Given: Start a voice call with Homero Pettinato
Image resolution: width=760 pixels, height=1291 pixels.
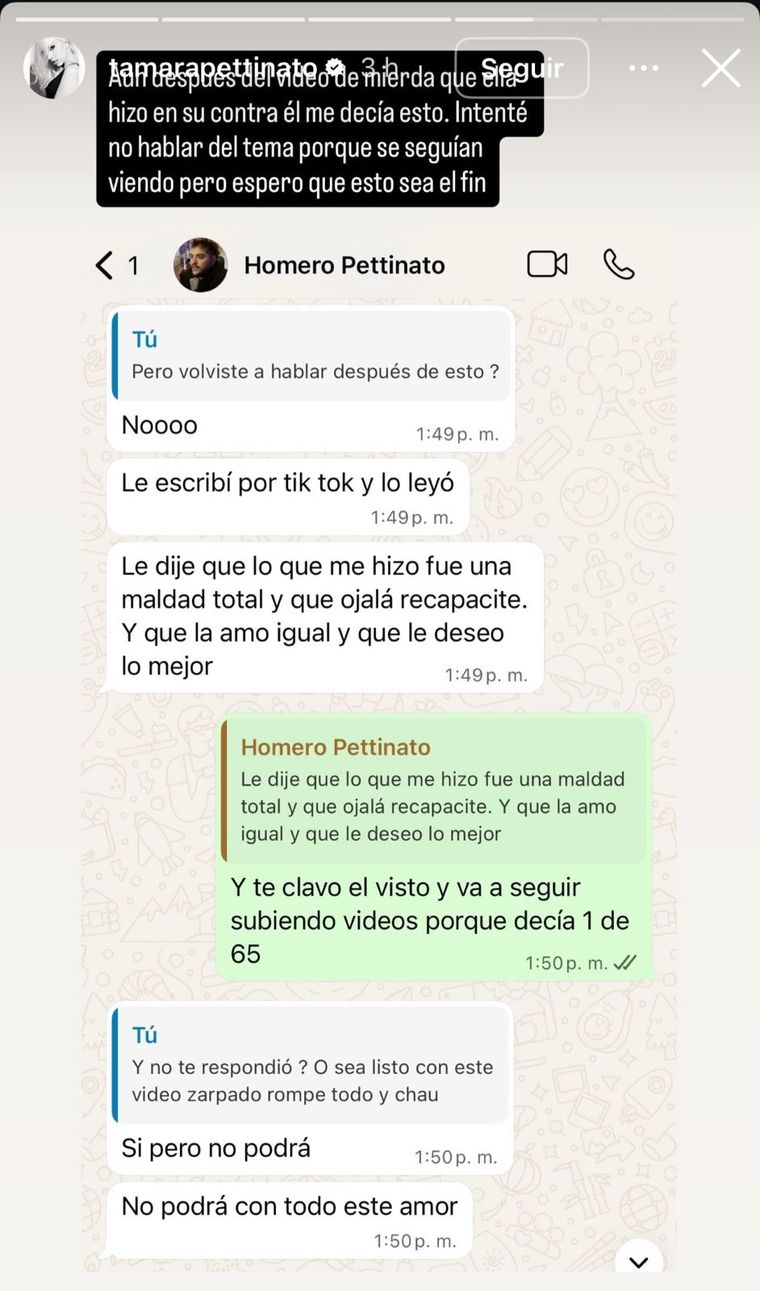Looking at the screenshot, I should 620,264.
